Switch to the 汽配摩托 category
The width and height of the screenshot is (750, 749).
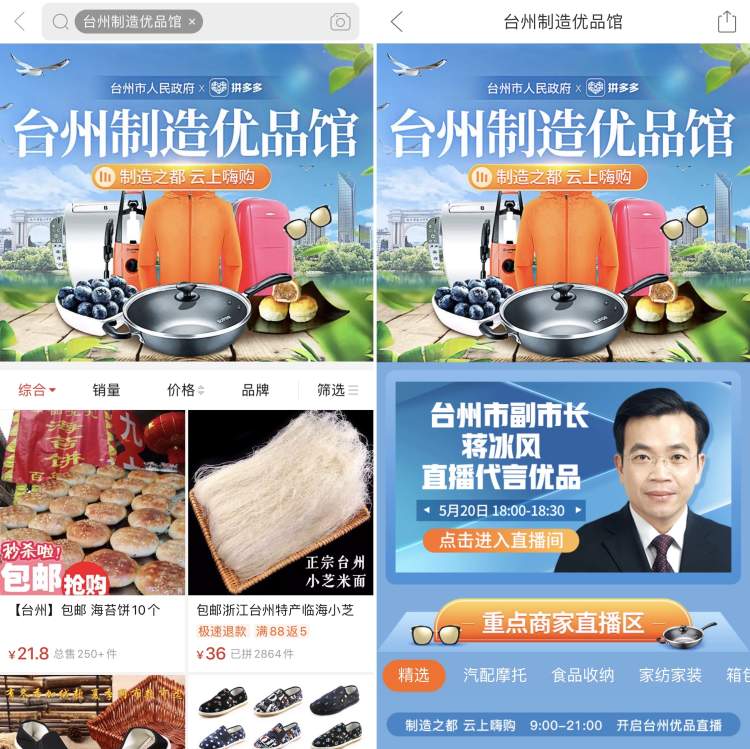pos(495,675)
